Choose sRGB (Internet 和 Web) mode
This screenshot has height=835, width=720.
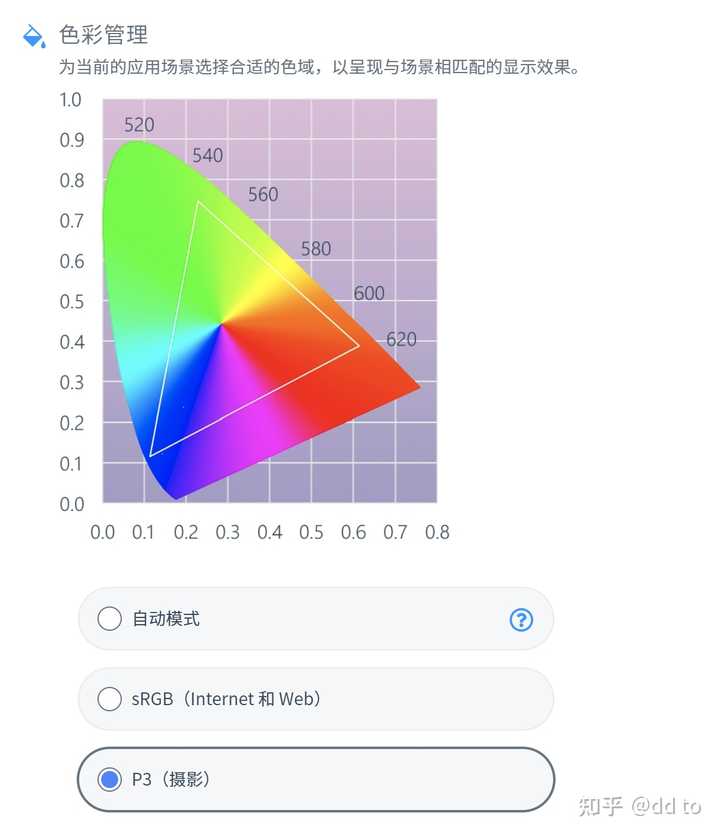110,699
